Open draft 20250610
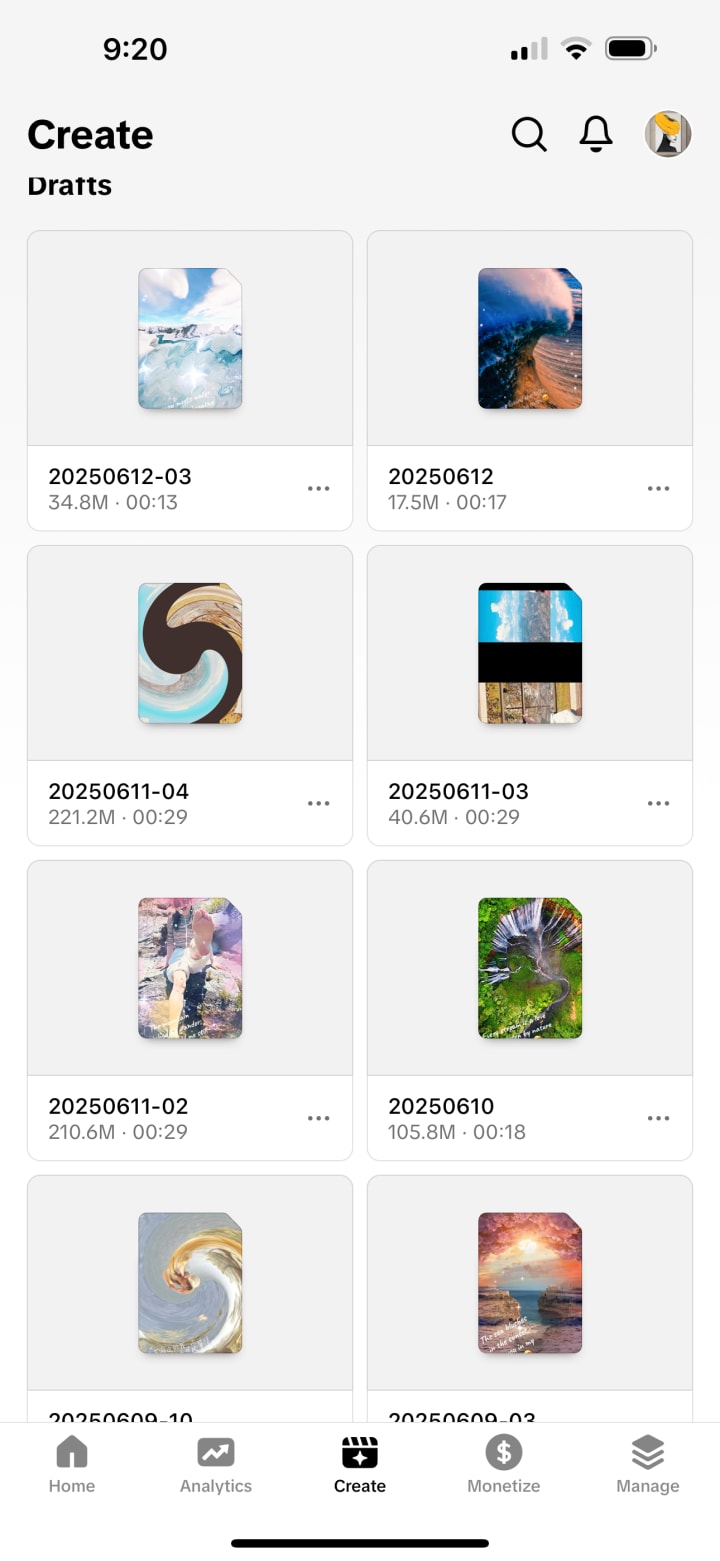Image resolution: width=720 pixels, height=1561 pixels. (530, 968)
